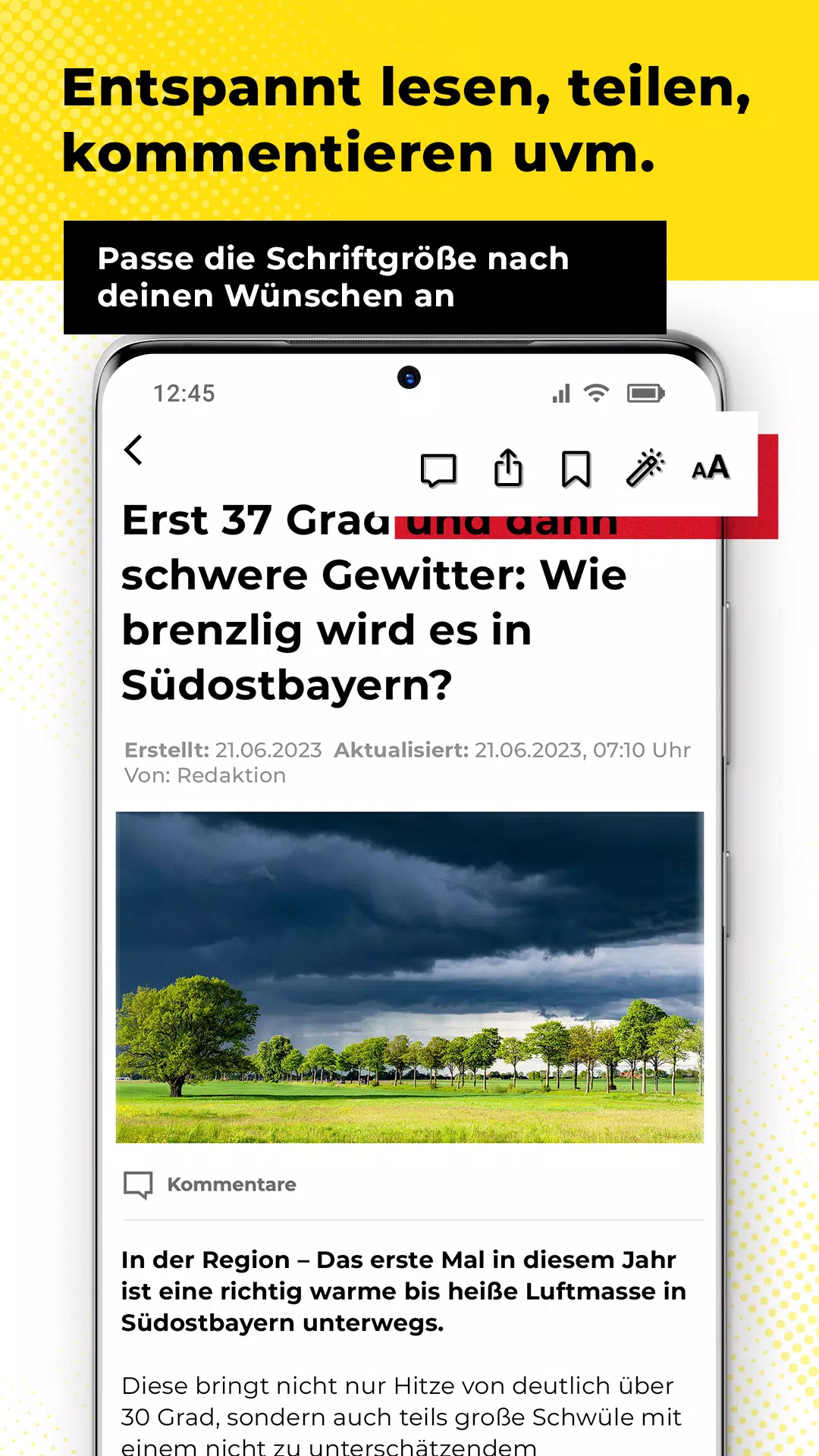Tap the battery indicator in status bar

[x=645, y=391]
